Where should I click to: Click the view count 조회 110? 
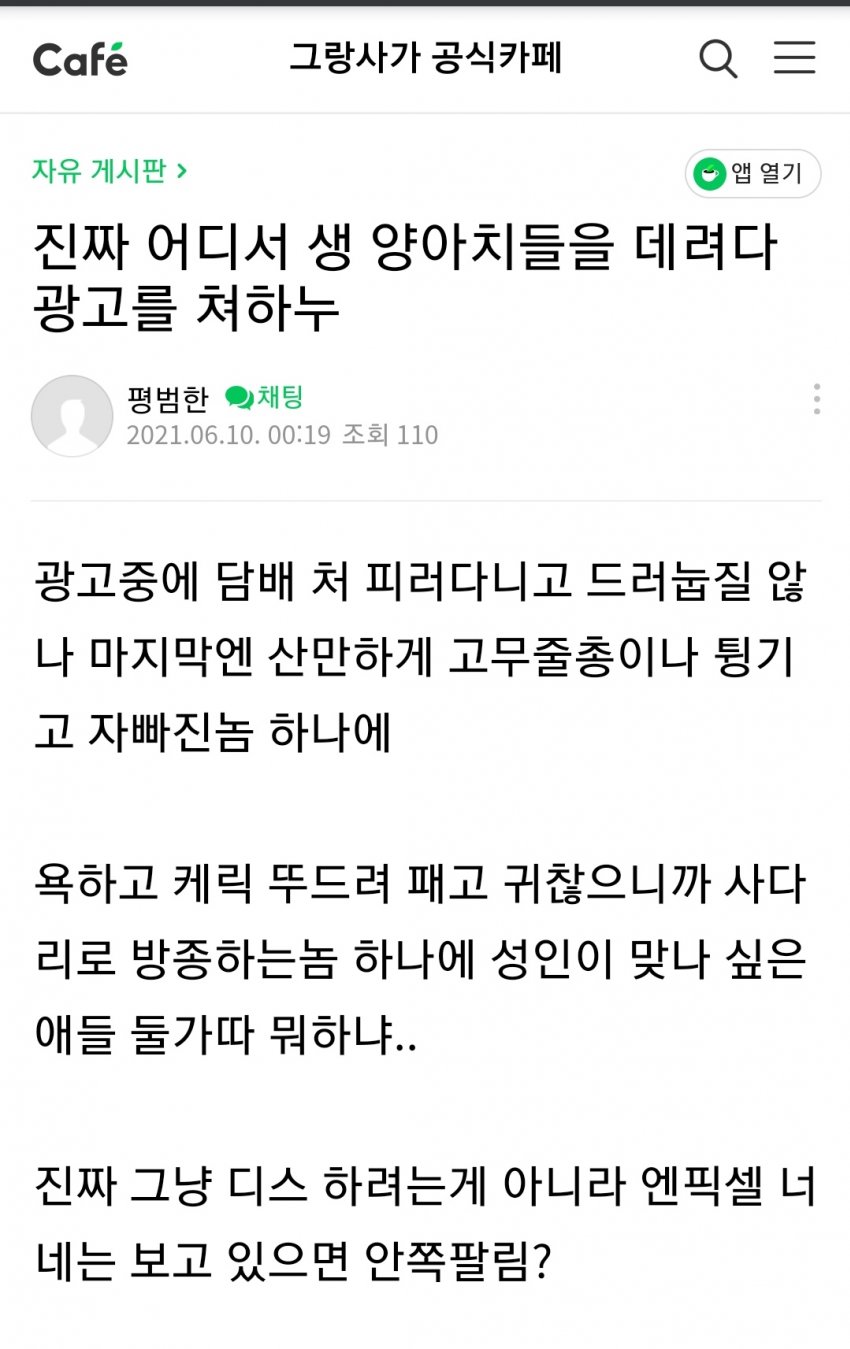pyautogui.click(x=389, y=435)
